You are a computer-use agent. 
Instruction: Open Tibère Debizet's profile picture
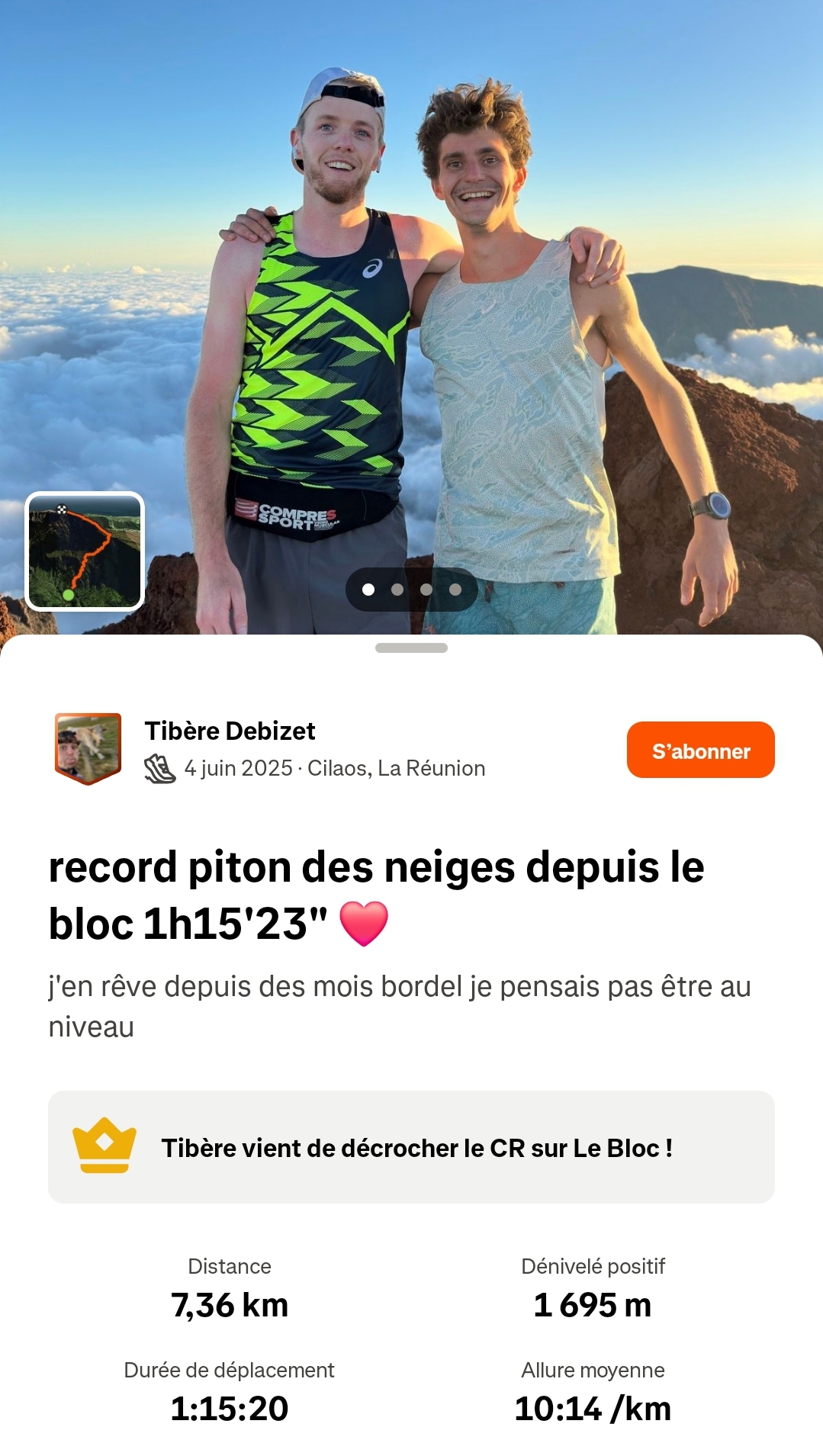(x=88, y=747)
